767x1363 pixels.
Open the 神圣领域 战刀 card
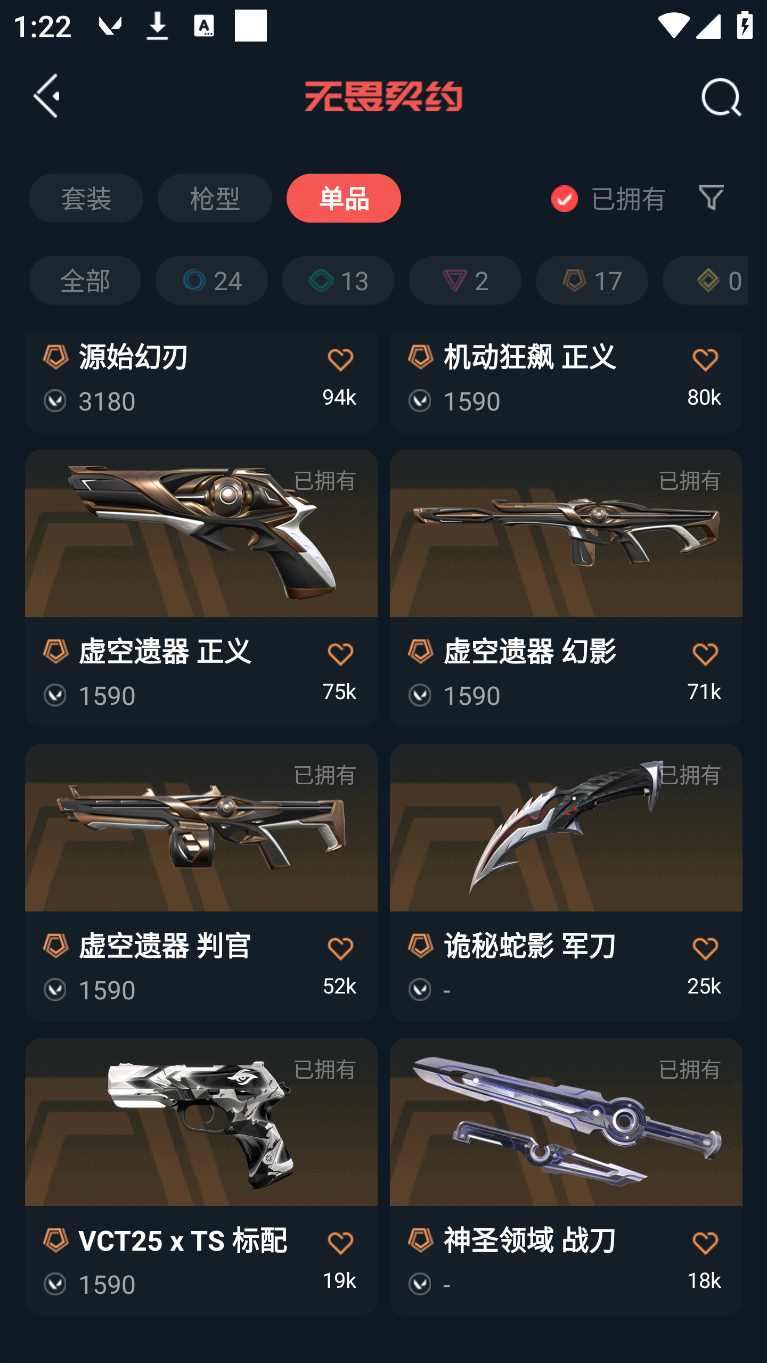[x=566, y=1150]
